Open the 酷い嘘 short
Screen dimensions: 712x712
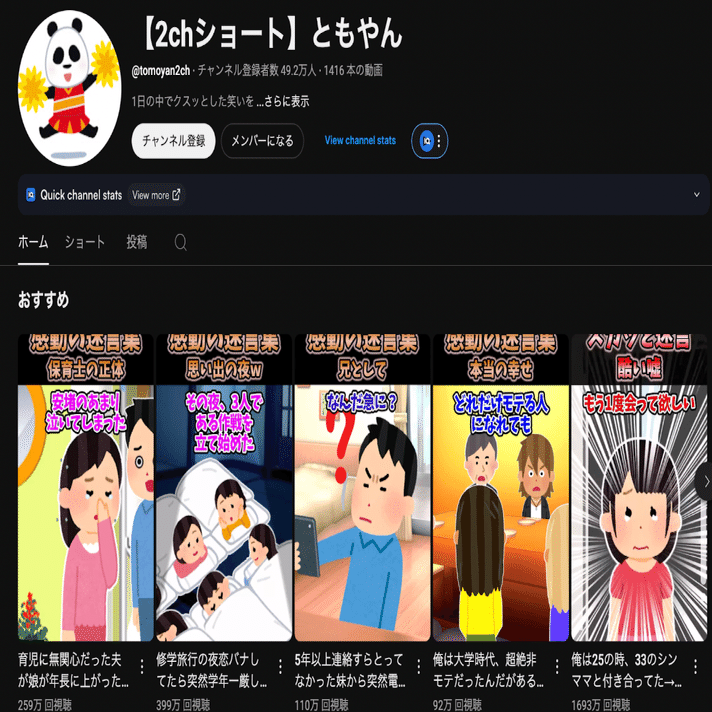[x=636, y=487]
